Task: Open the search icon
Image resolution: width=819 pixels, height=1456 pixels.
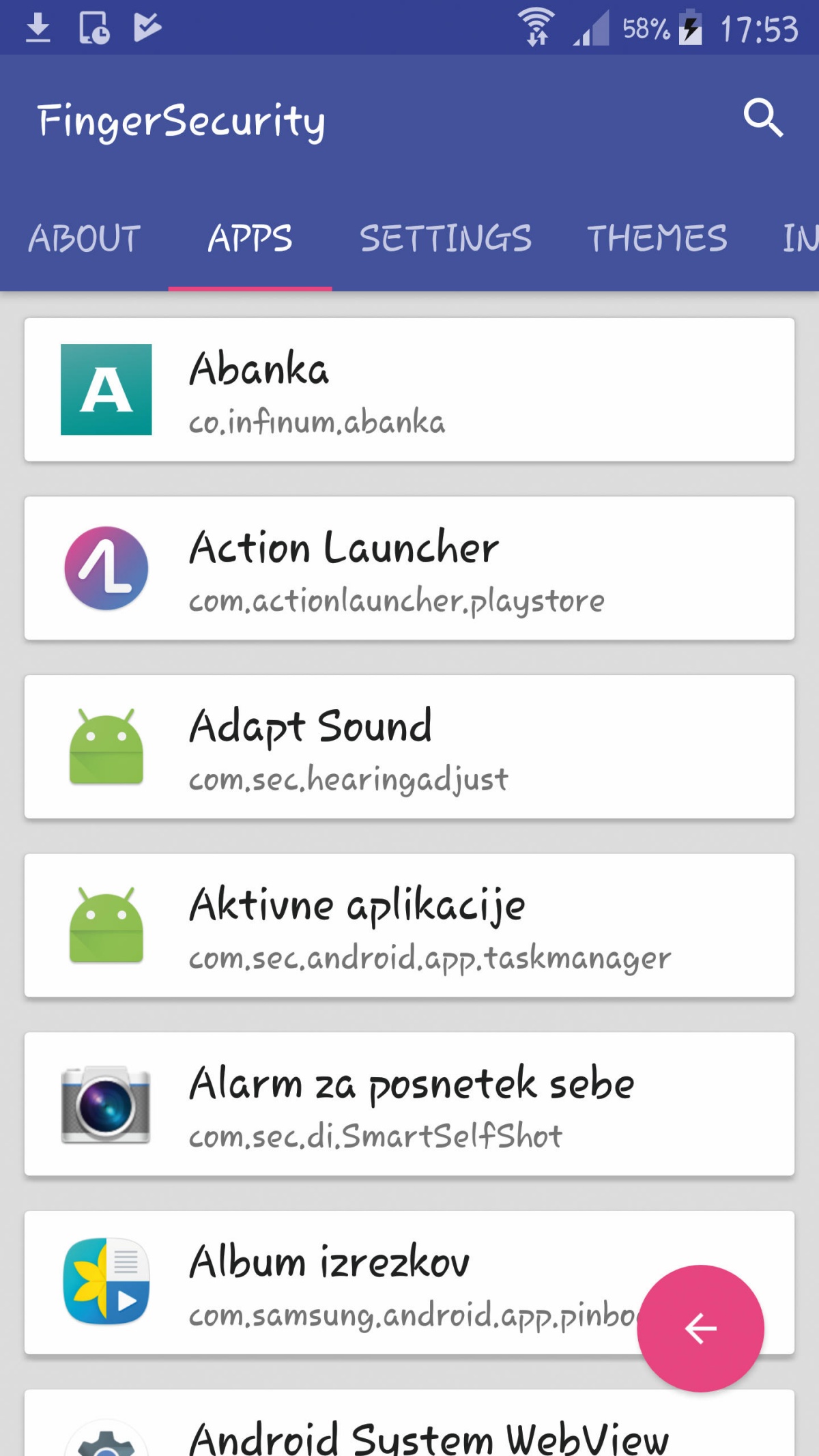Action: tap(763, 119)
